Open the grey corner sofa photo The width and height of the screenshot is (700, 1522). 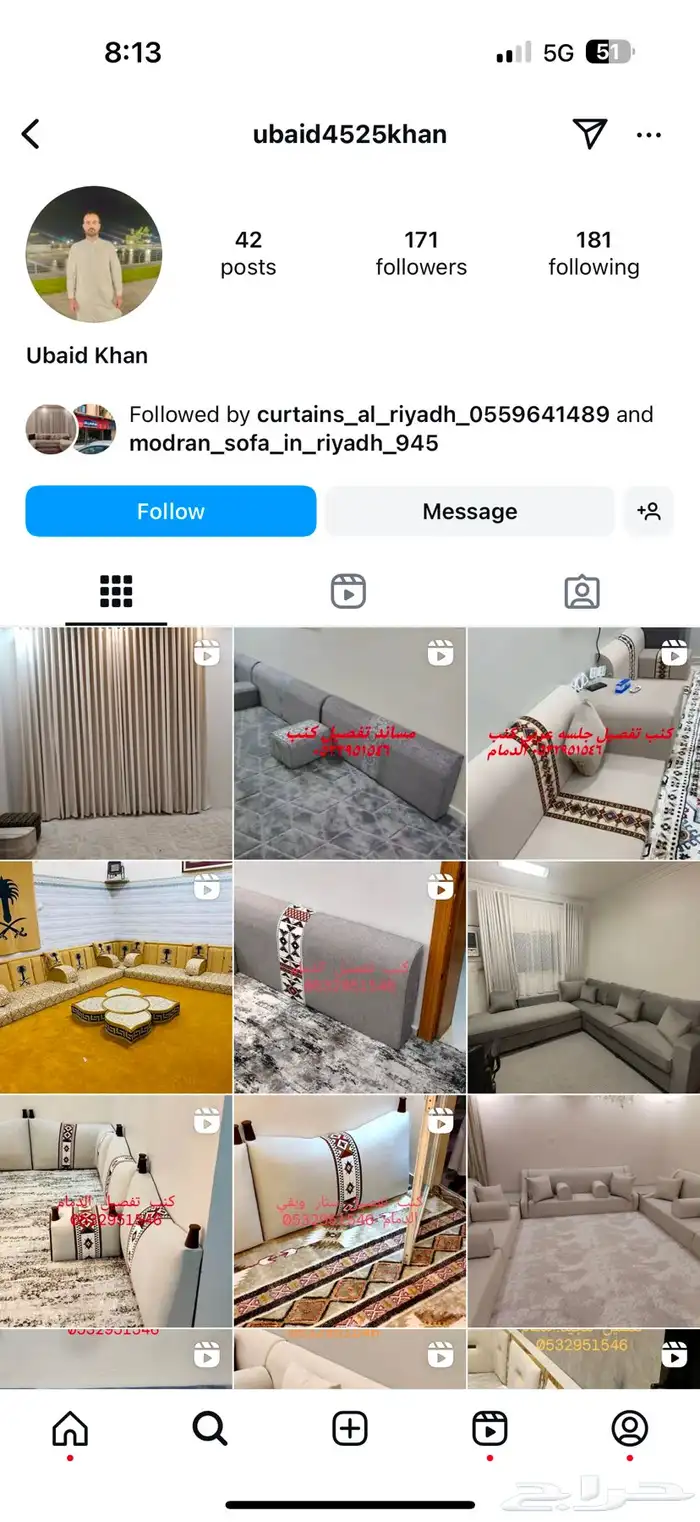pyautogui.click(x=583, y=977)
